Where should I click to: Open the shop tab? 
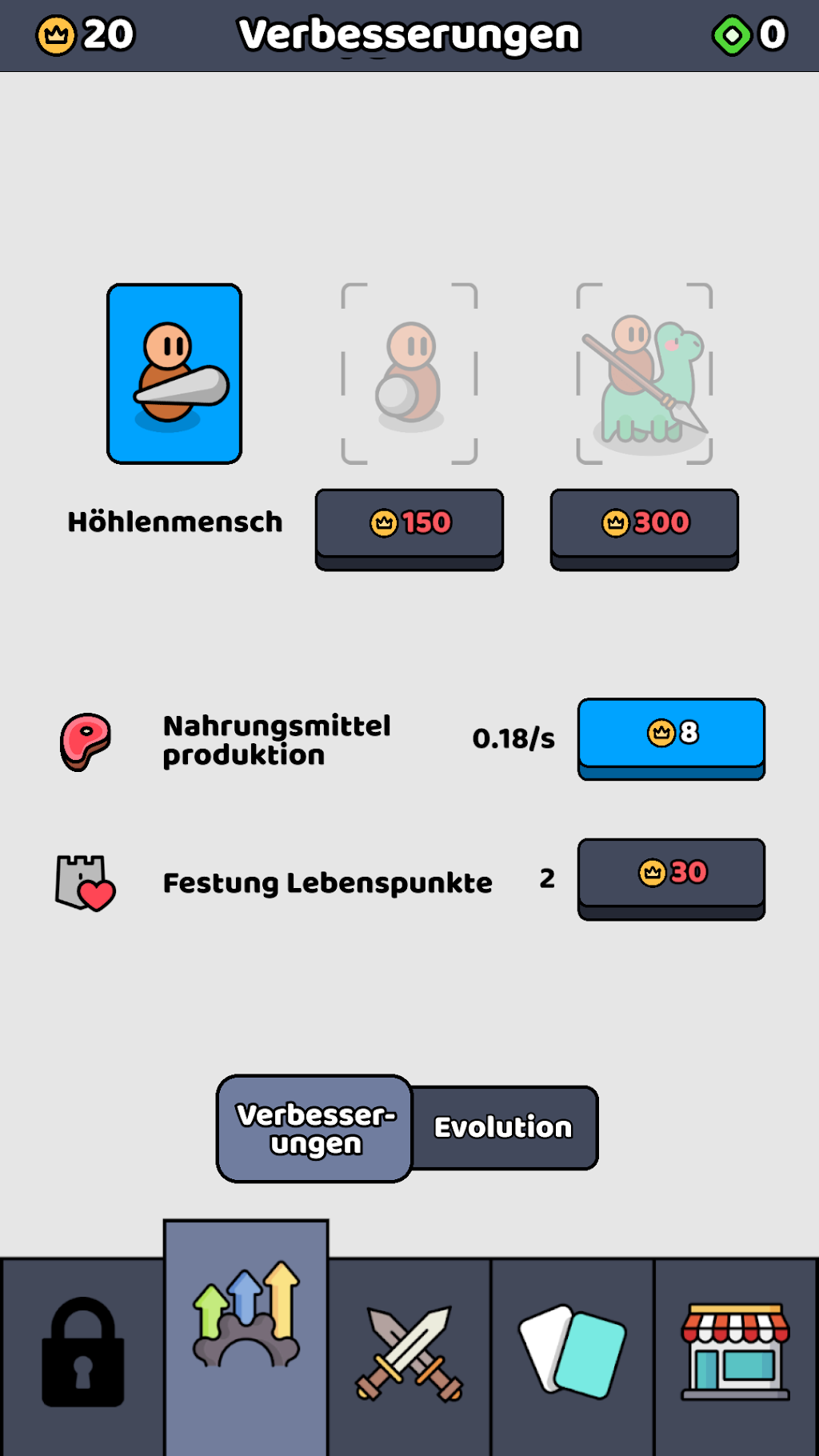tap(736, 1356)
